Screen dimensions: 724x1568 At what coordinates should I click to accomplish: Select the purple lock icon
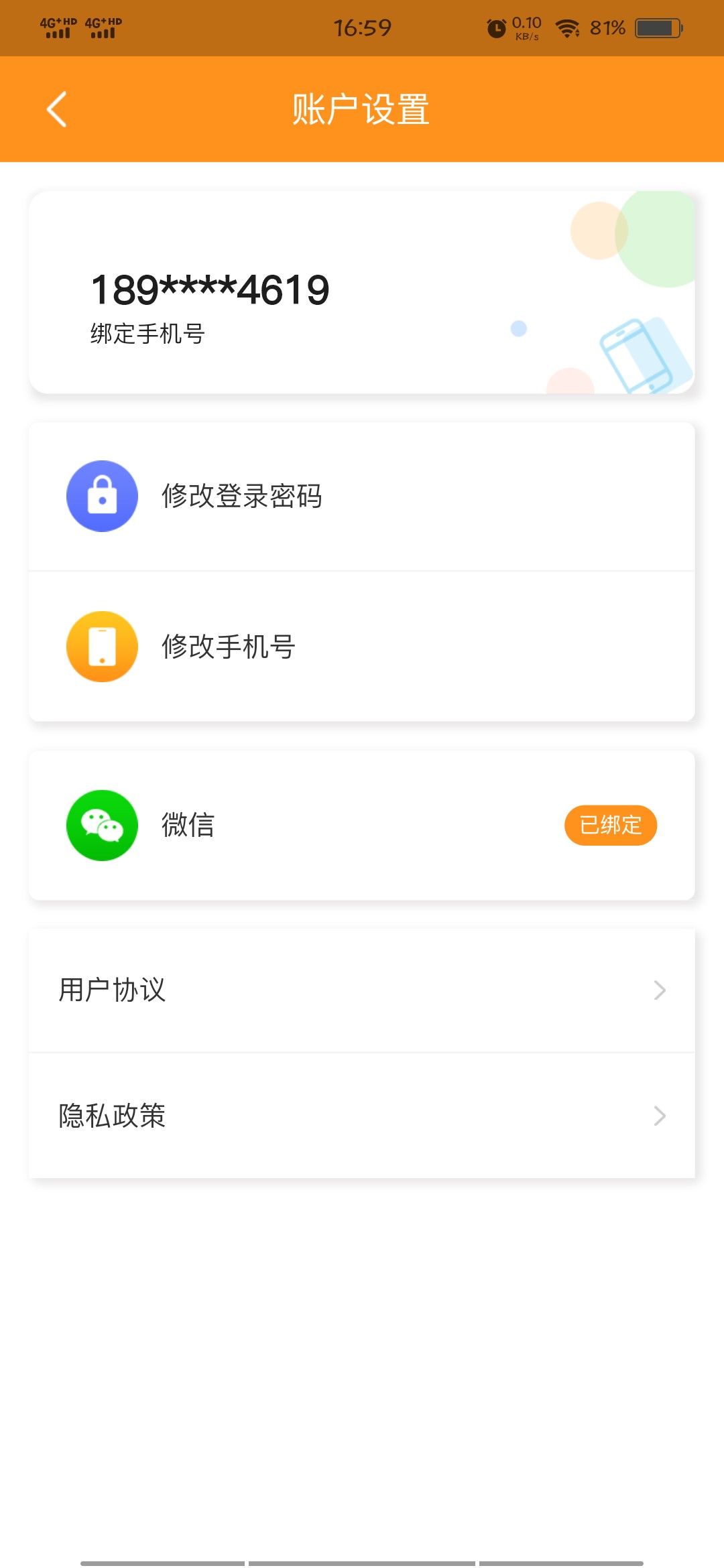(x=101, y=496)
